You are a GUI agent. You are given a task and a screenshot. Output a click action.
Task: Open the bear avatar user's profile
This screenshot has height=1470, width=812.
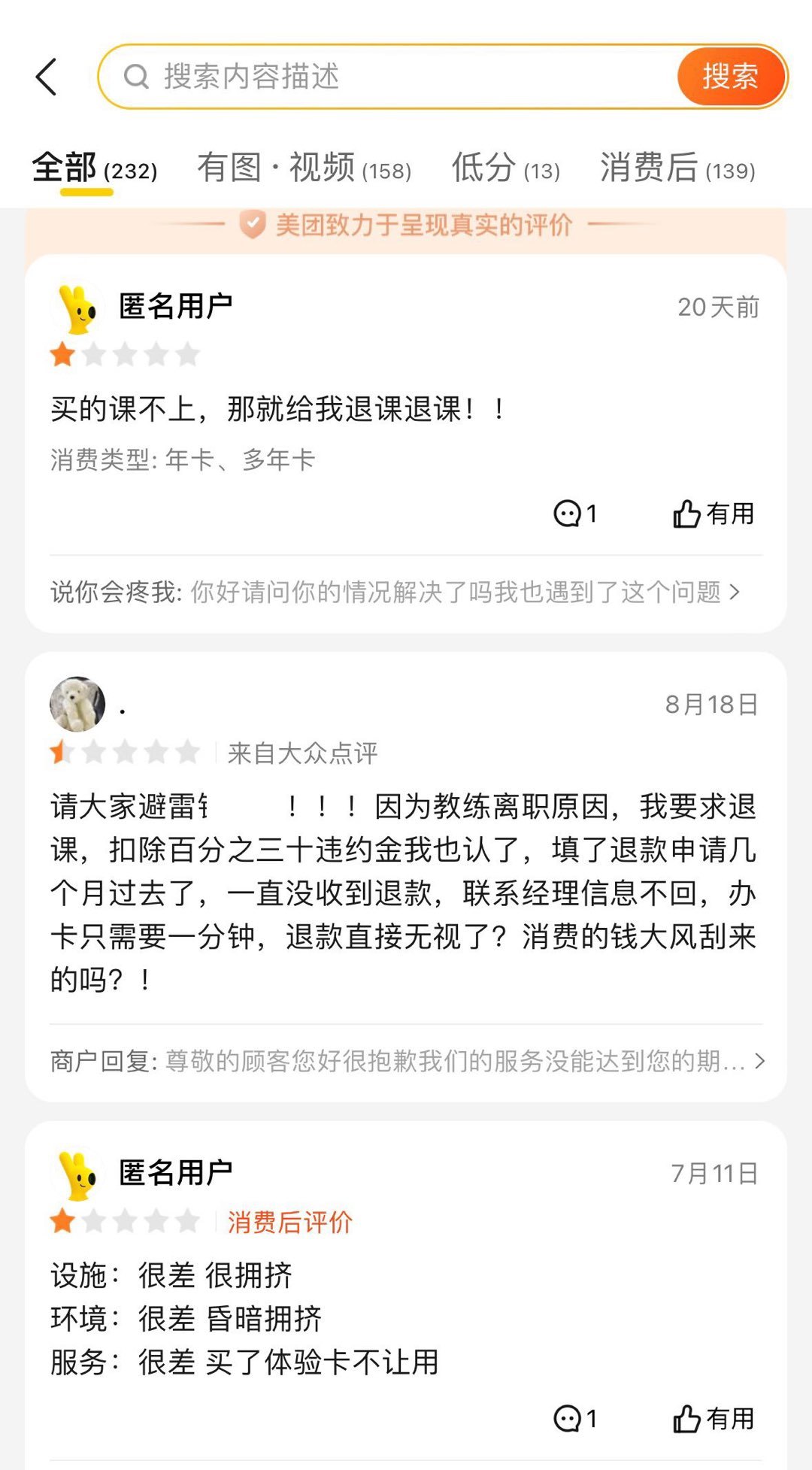click(x=77, y=705)
